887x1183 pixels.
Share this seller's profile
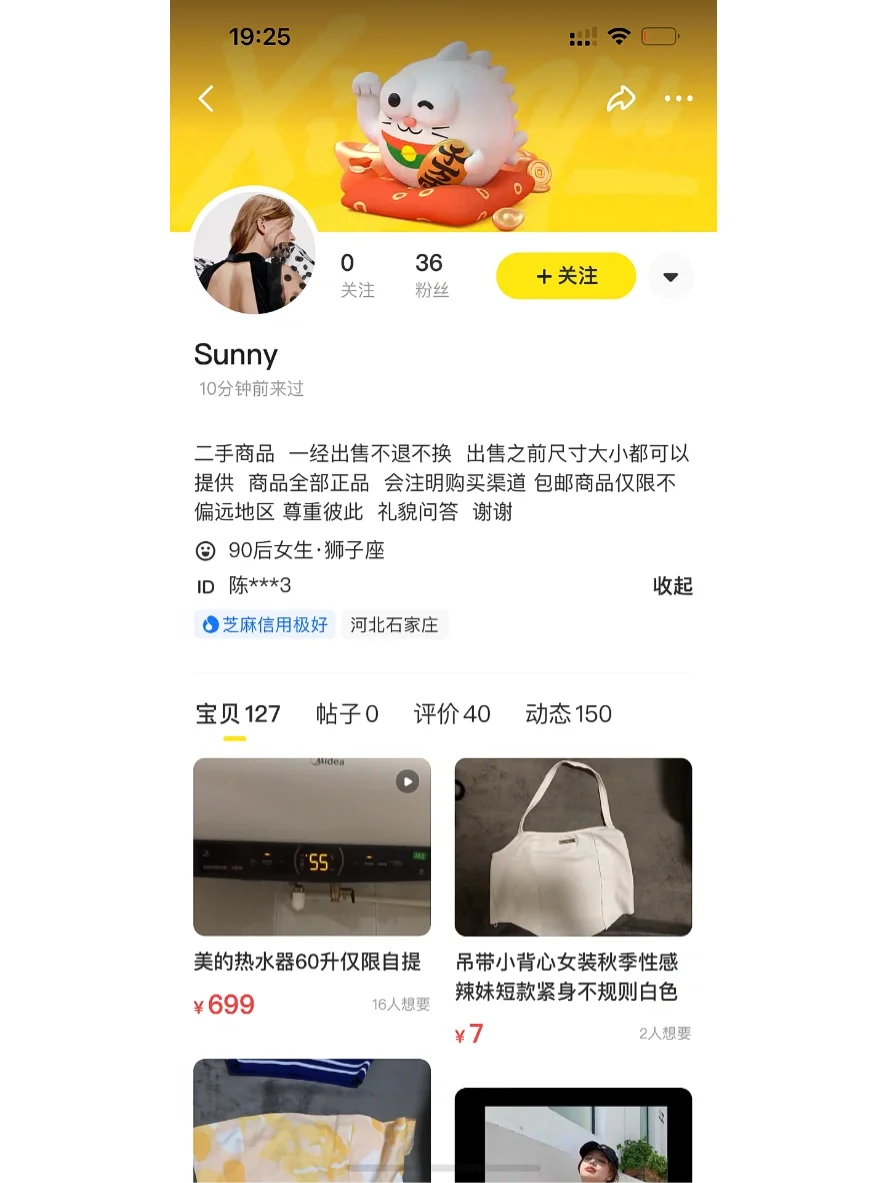[x=622, y=99]
